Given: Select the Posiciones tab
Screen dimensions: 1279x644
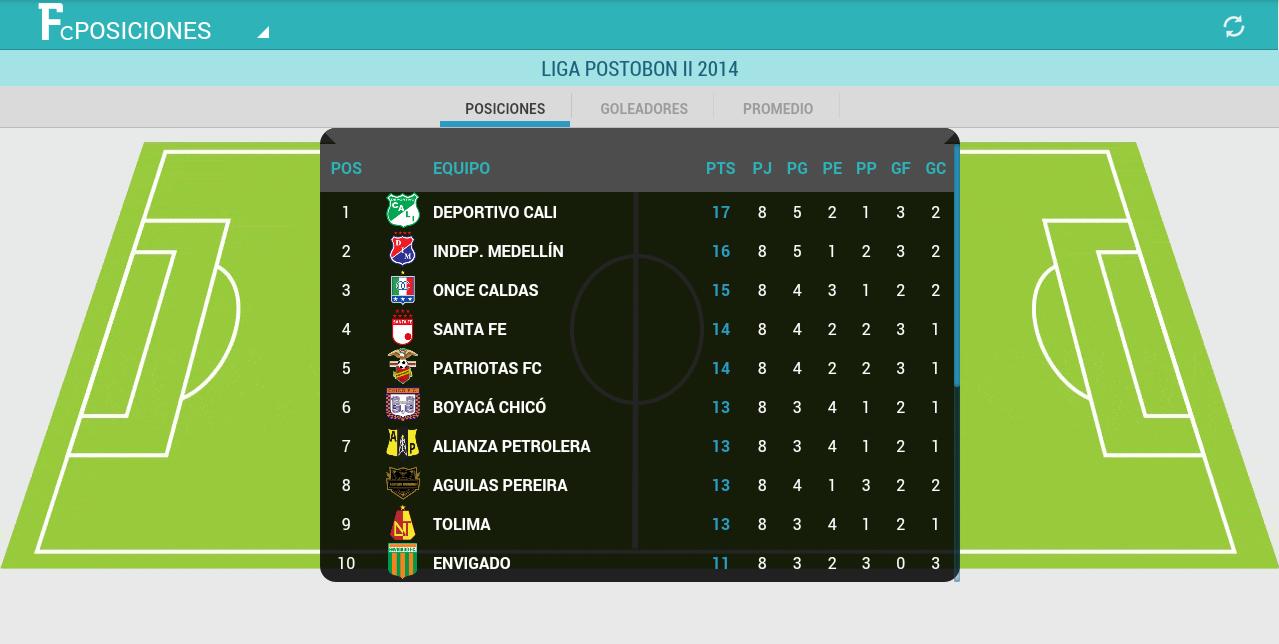Looking at the screenshot, I should click(505, 108).
